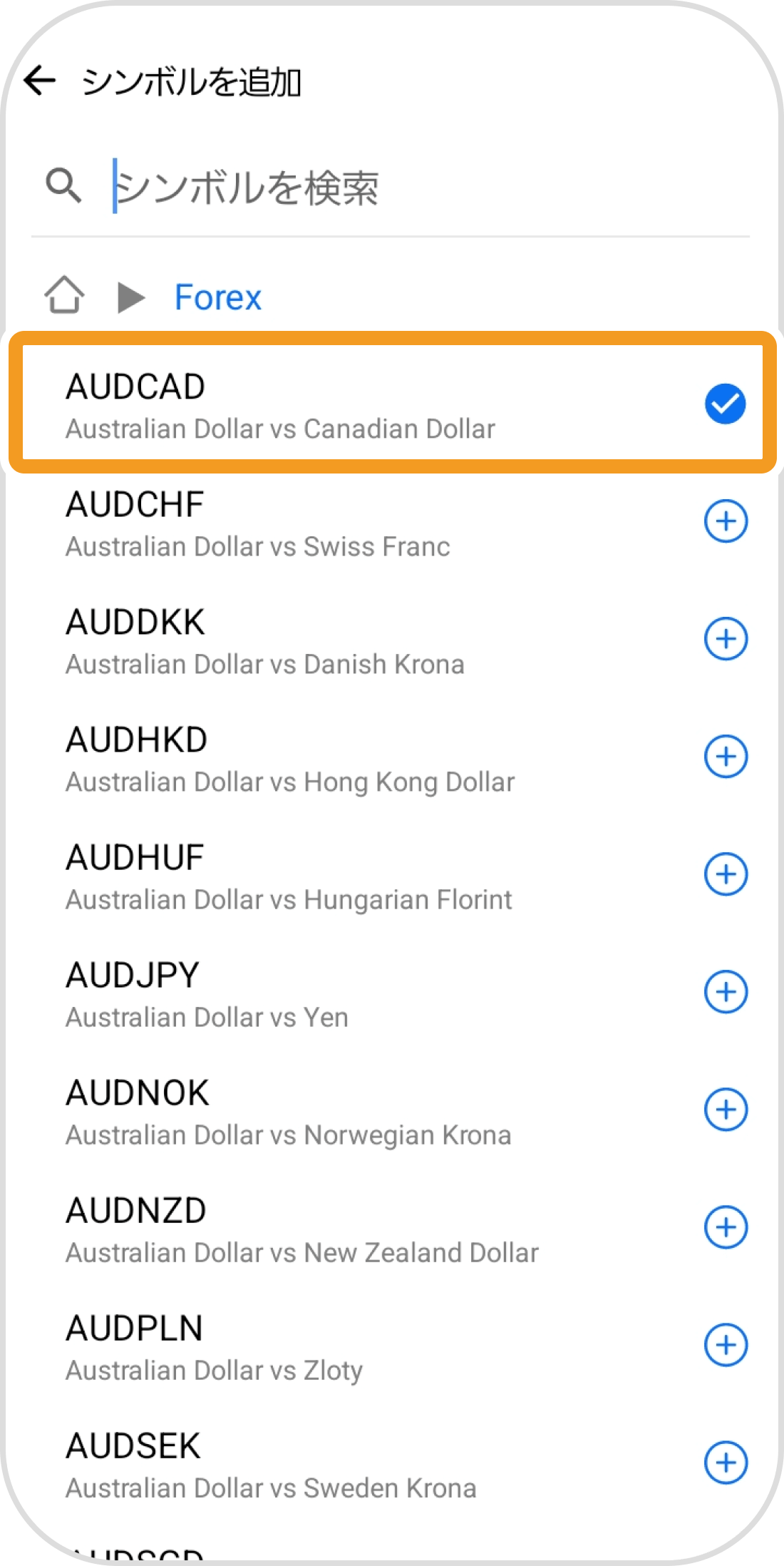The height and width of the screenshot is (1566, 784).
Task: Add AUDHUF using the plus icon
Action: click(x=726, y=874)
